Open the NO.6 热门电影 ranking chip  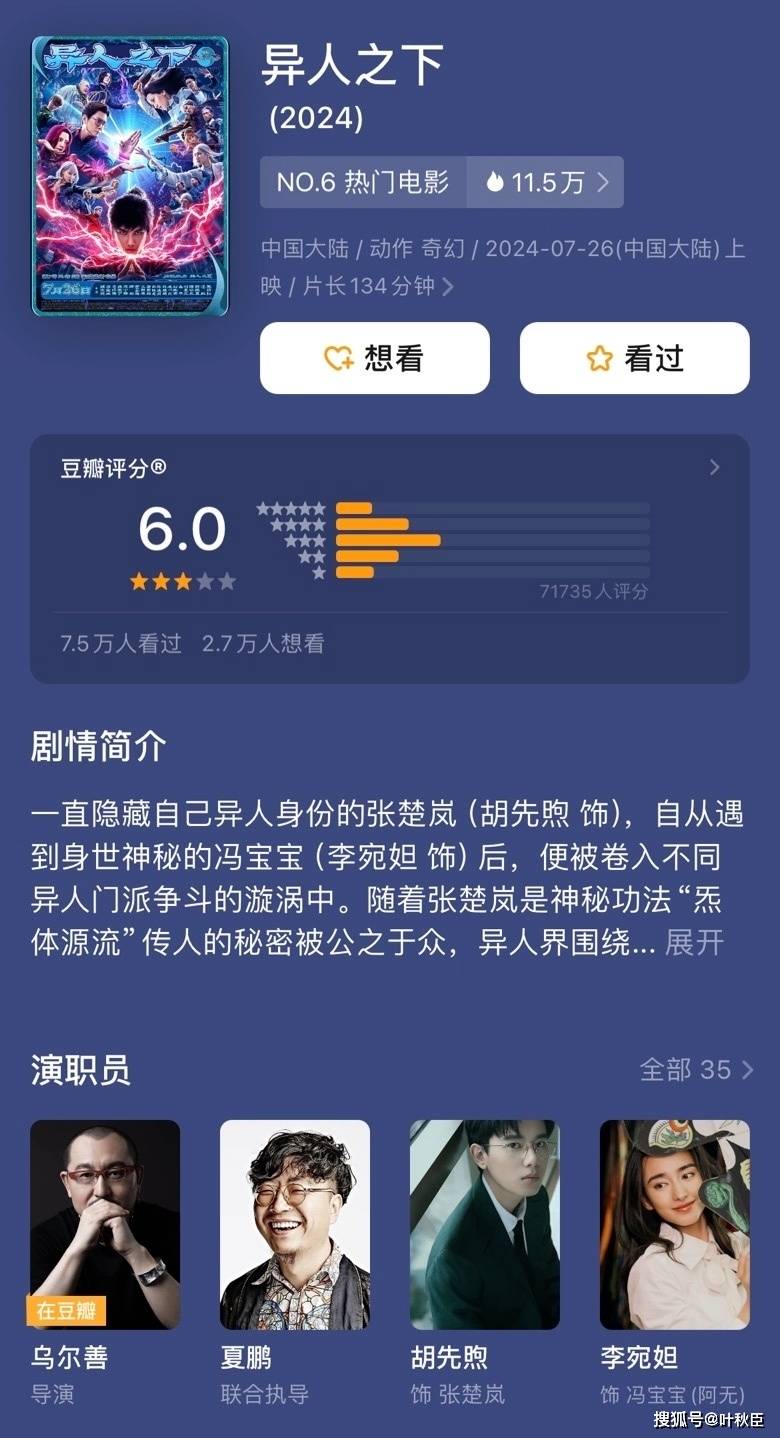coord(363,182)
